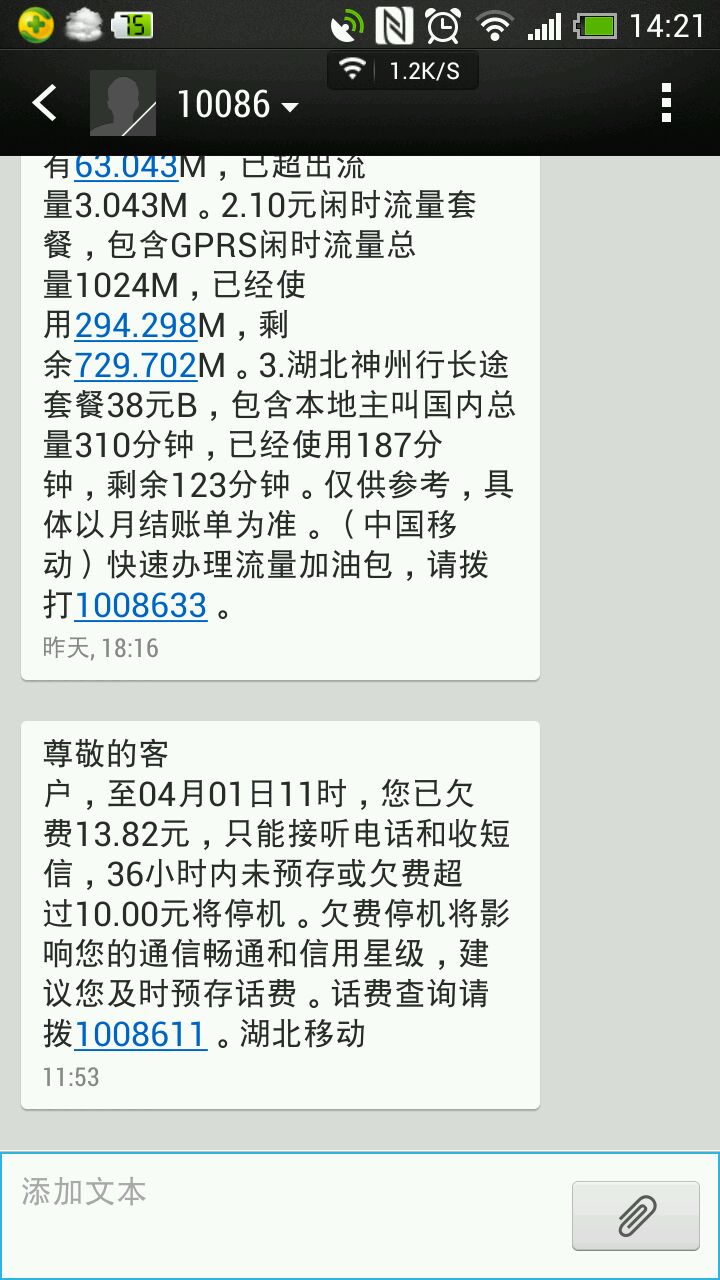The width and height of the screenshot is (720, 1280).
Task: Go back to the message list
Action: tap(44, 103)
